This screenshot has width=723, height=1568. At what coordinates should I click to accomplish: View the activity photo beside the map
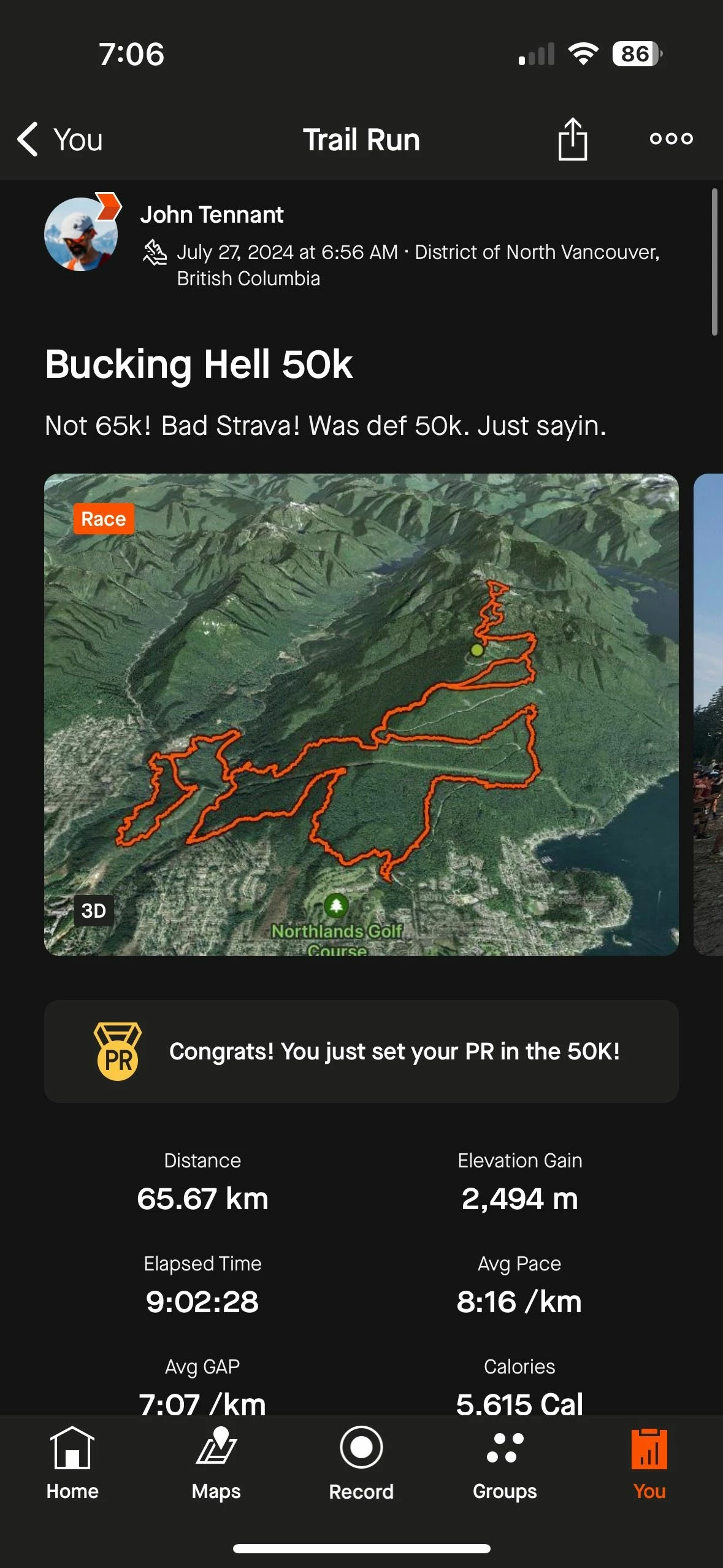point(708,714)
